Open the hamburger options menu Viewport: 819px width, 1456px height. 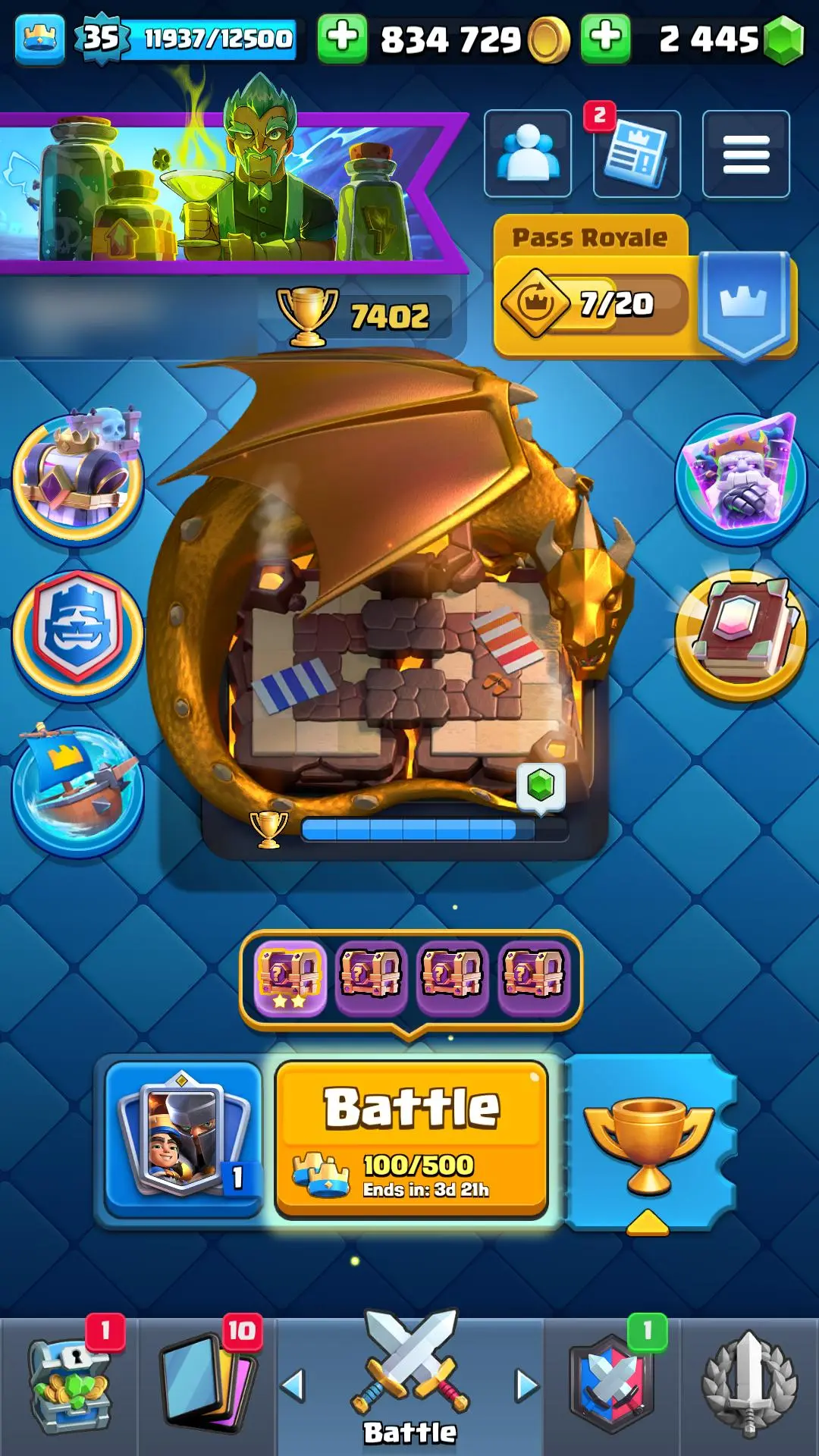[x=746, y=154]
